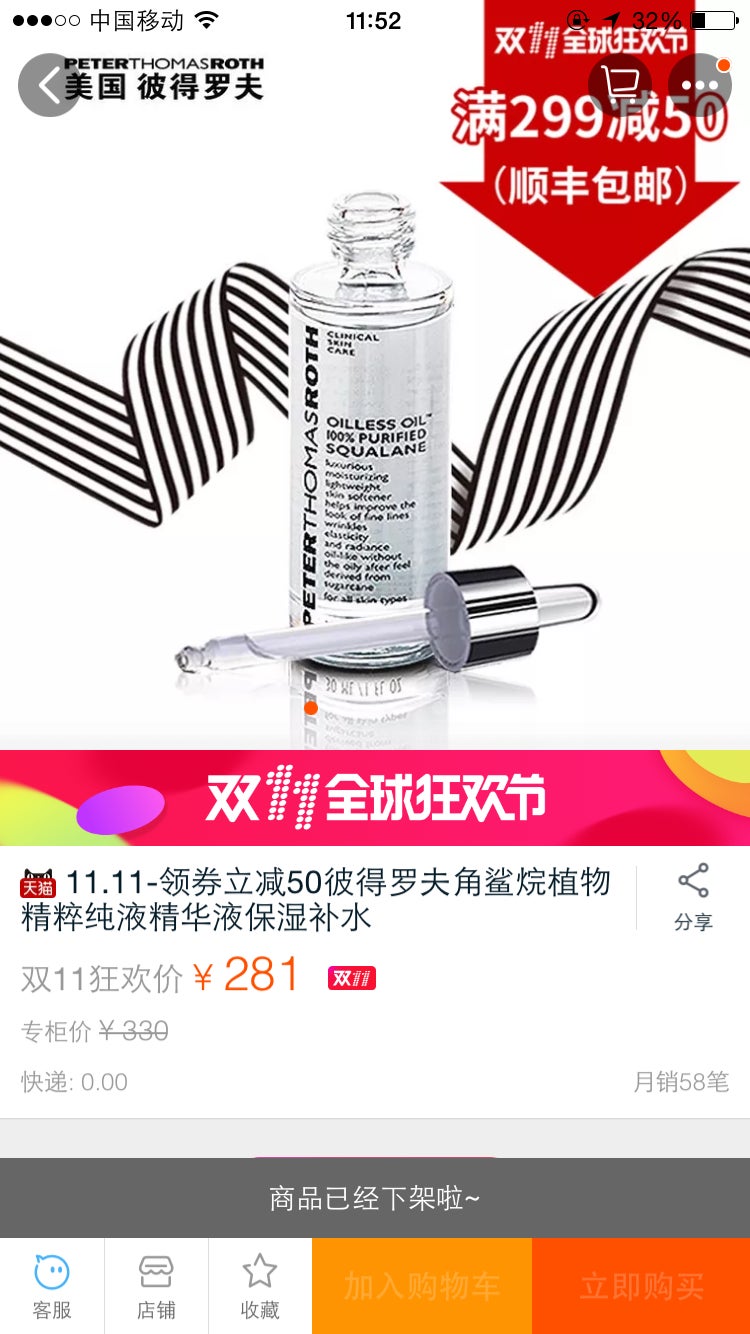This screenshot has width=750, height=1334.
Task: Visit the store via 店铺
Action: coord(156,1286)
